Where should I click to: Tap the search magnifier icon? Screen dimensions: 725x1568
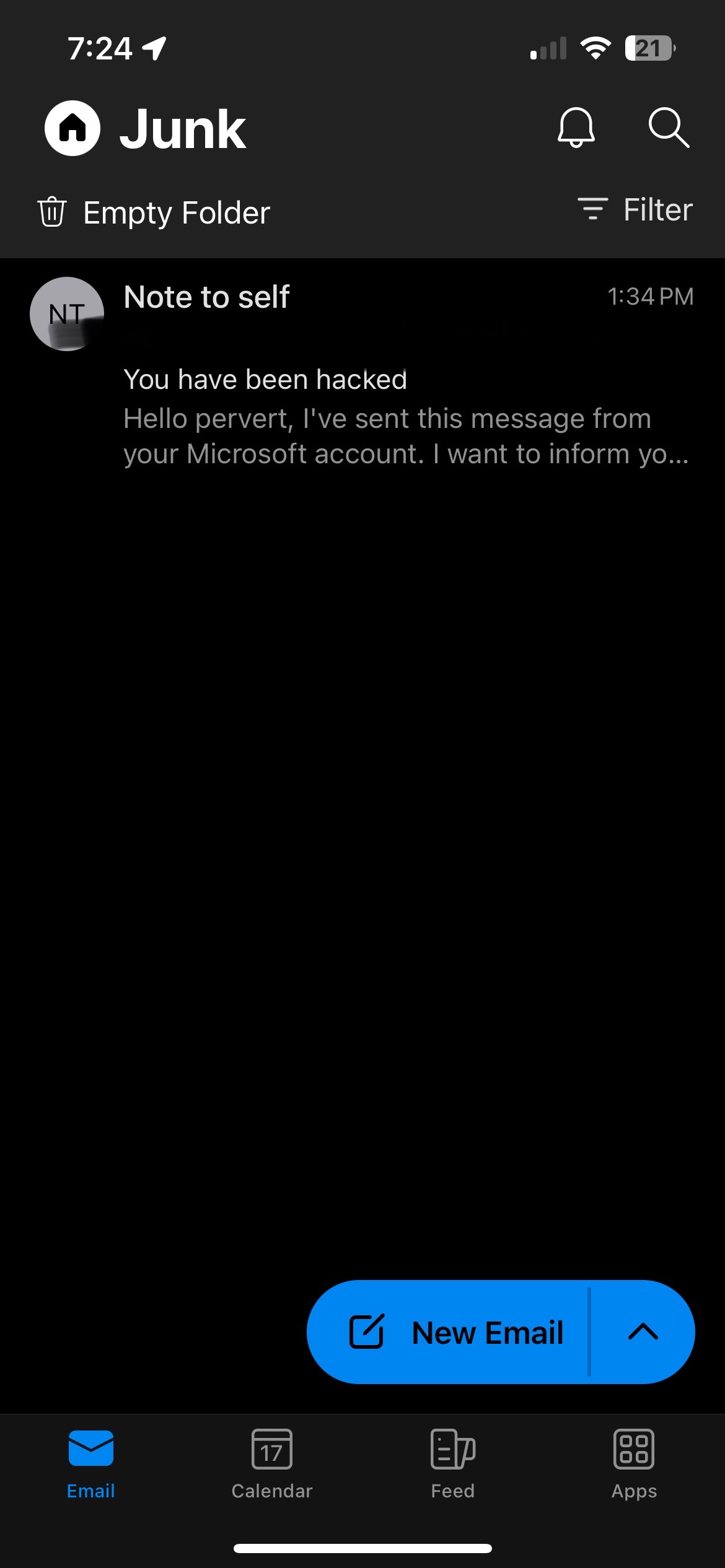click(669, 128)
